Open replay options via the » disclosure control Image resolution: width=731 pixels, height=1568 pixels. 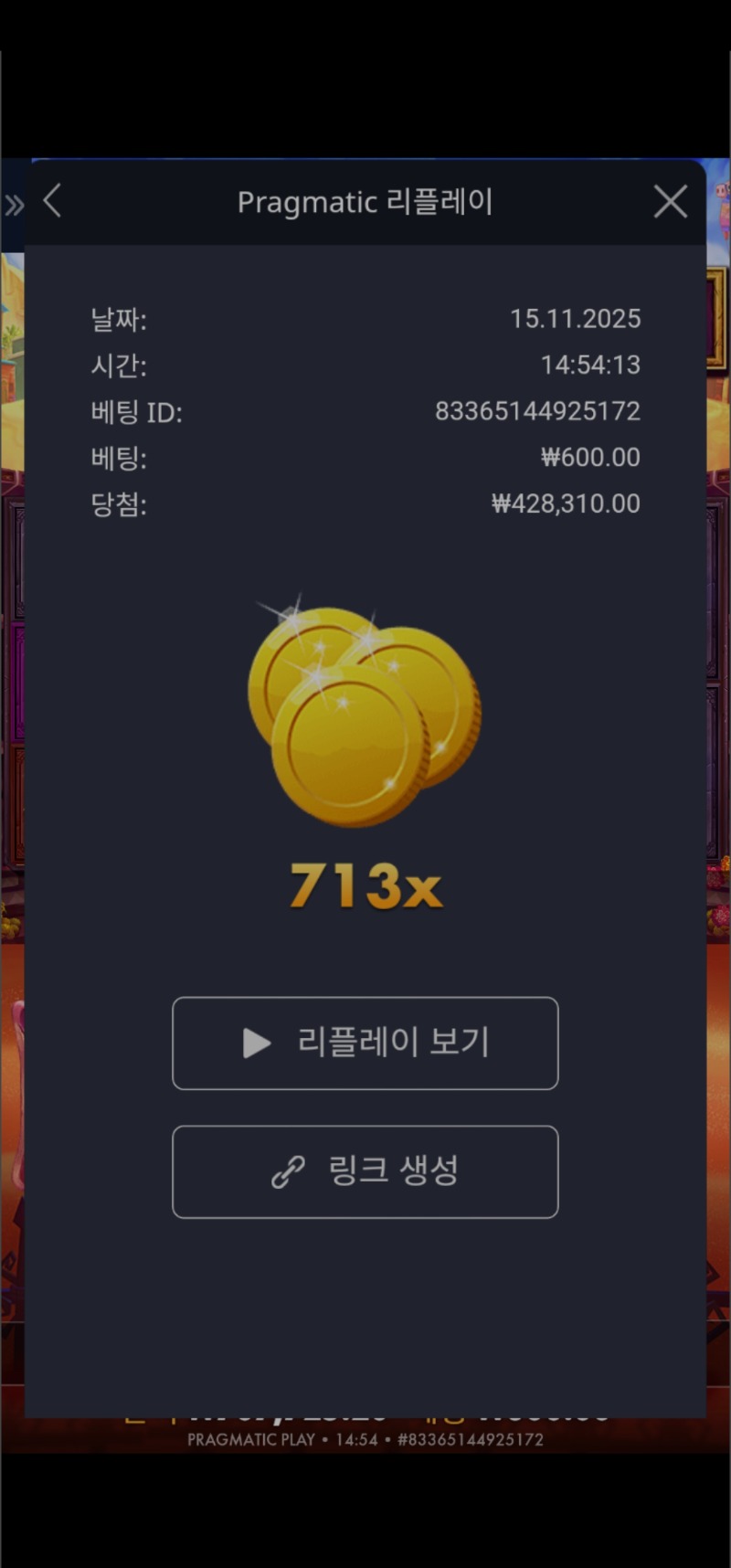[13, 205]
